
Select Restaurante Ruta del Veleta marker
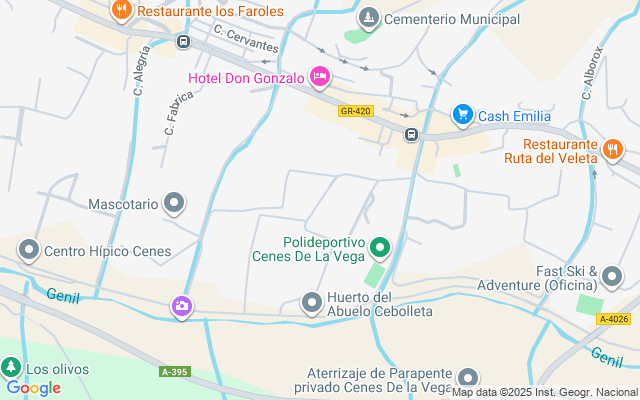tap(613, 151)
